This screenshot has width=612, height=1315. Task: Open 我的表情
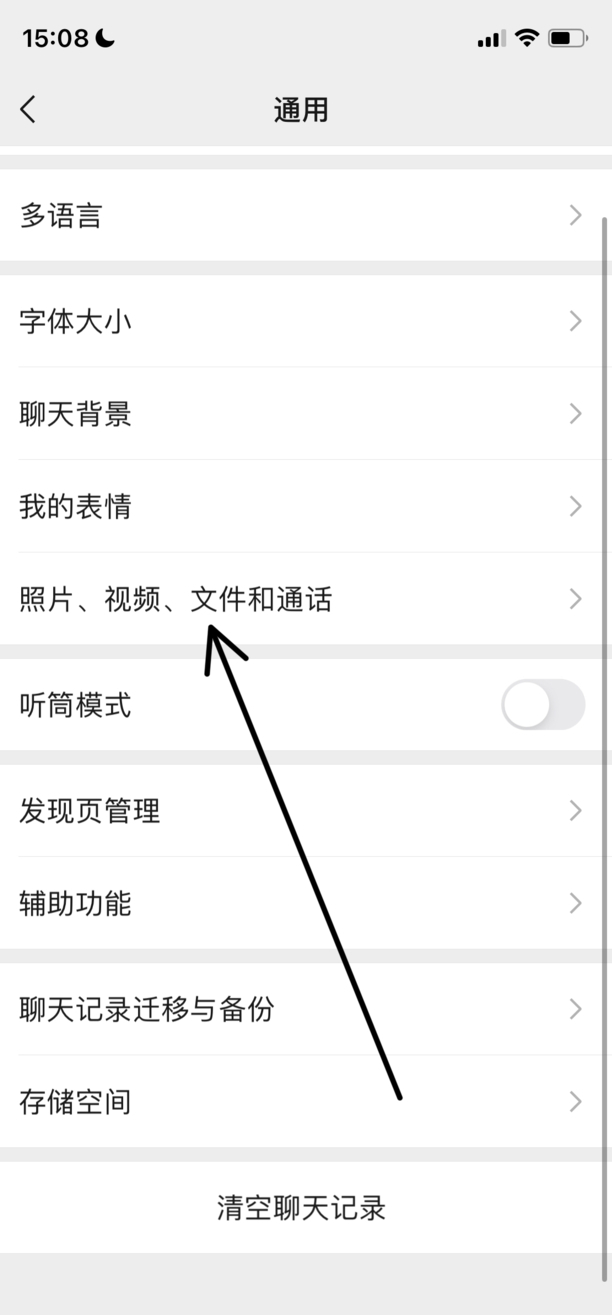[x=300, y=507]
